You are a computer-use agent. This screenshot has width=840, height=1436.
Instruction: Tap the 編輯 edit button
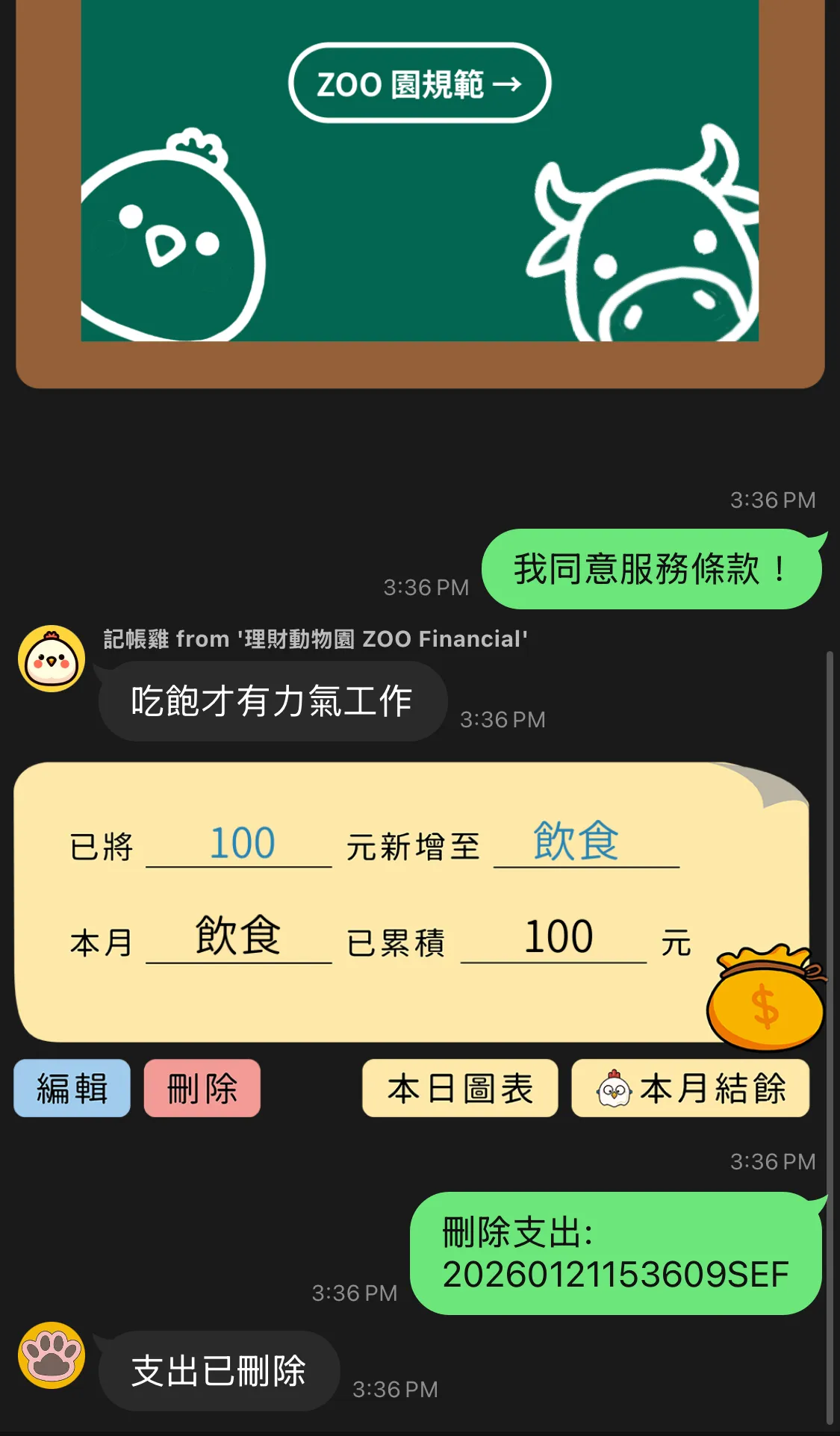pyautogui.click(x=72, y=1088)
